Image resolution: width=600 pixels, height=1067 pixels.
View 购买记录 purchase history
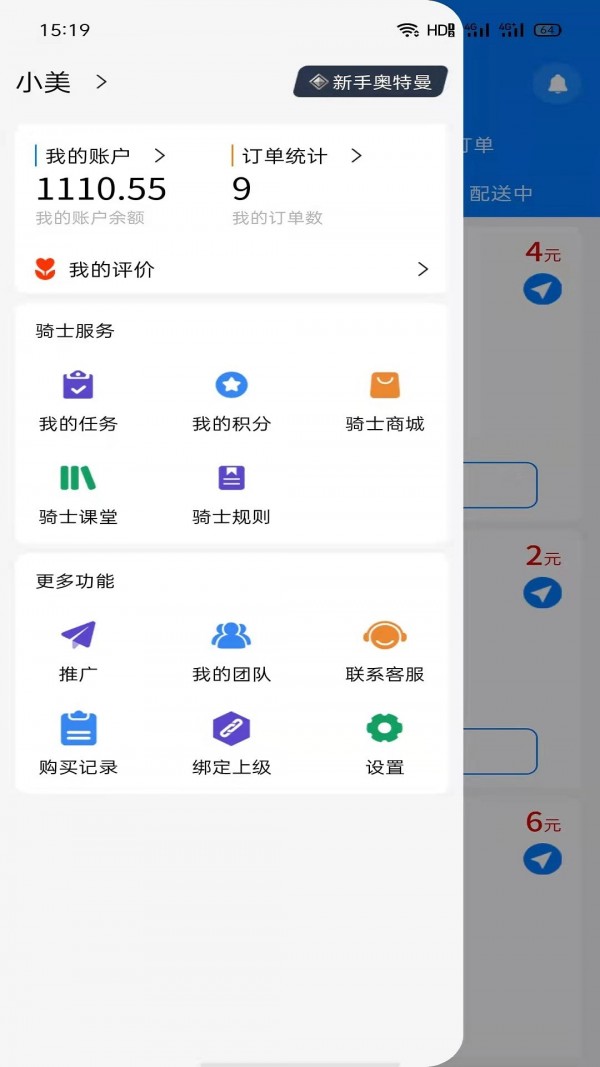[x=78, y=744]
